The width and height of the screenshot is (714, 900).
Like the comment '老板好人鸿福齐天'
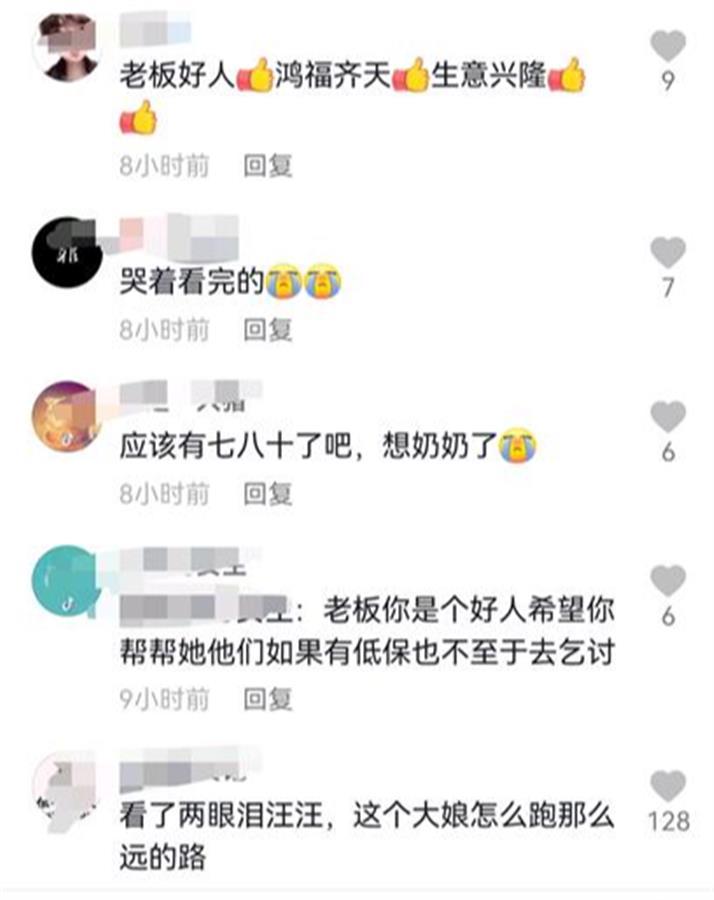(x=668, y=46)
